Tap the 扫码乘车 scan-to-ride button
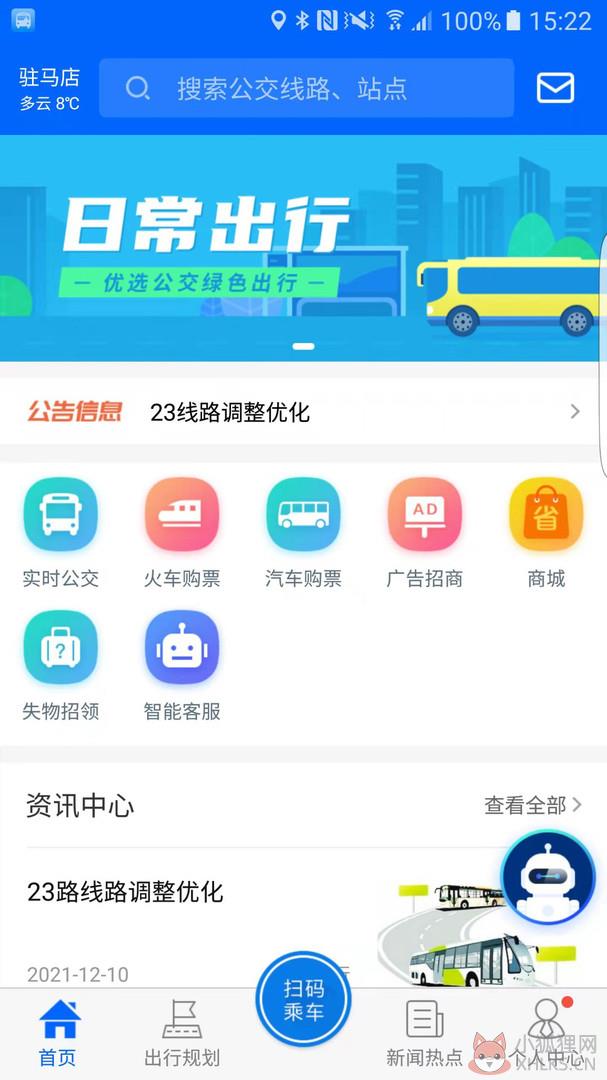This screenshot has height=1080, width=607. [303, 999]
